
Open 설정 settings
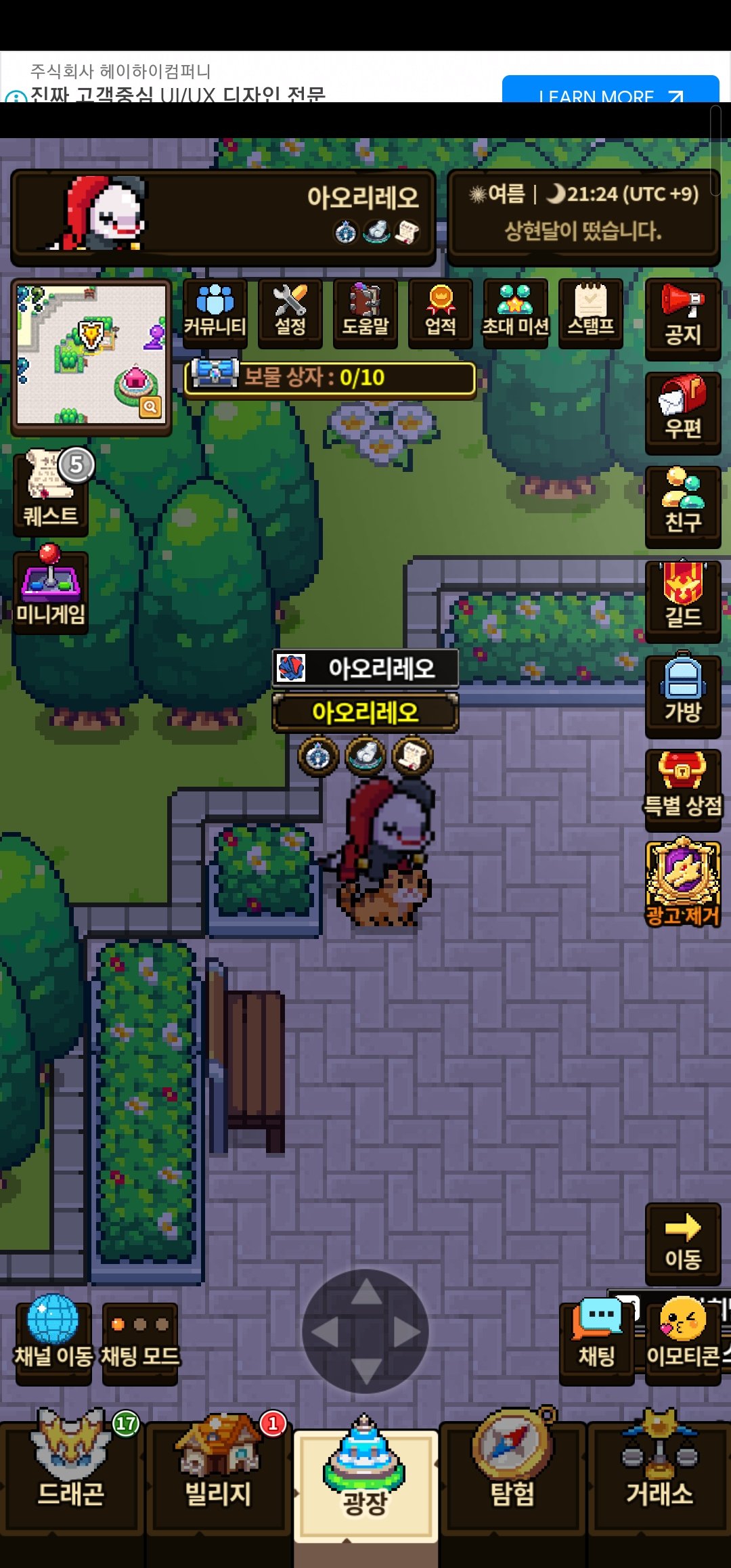[x=290, y=312]
